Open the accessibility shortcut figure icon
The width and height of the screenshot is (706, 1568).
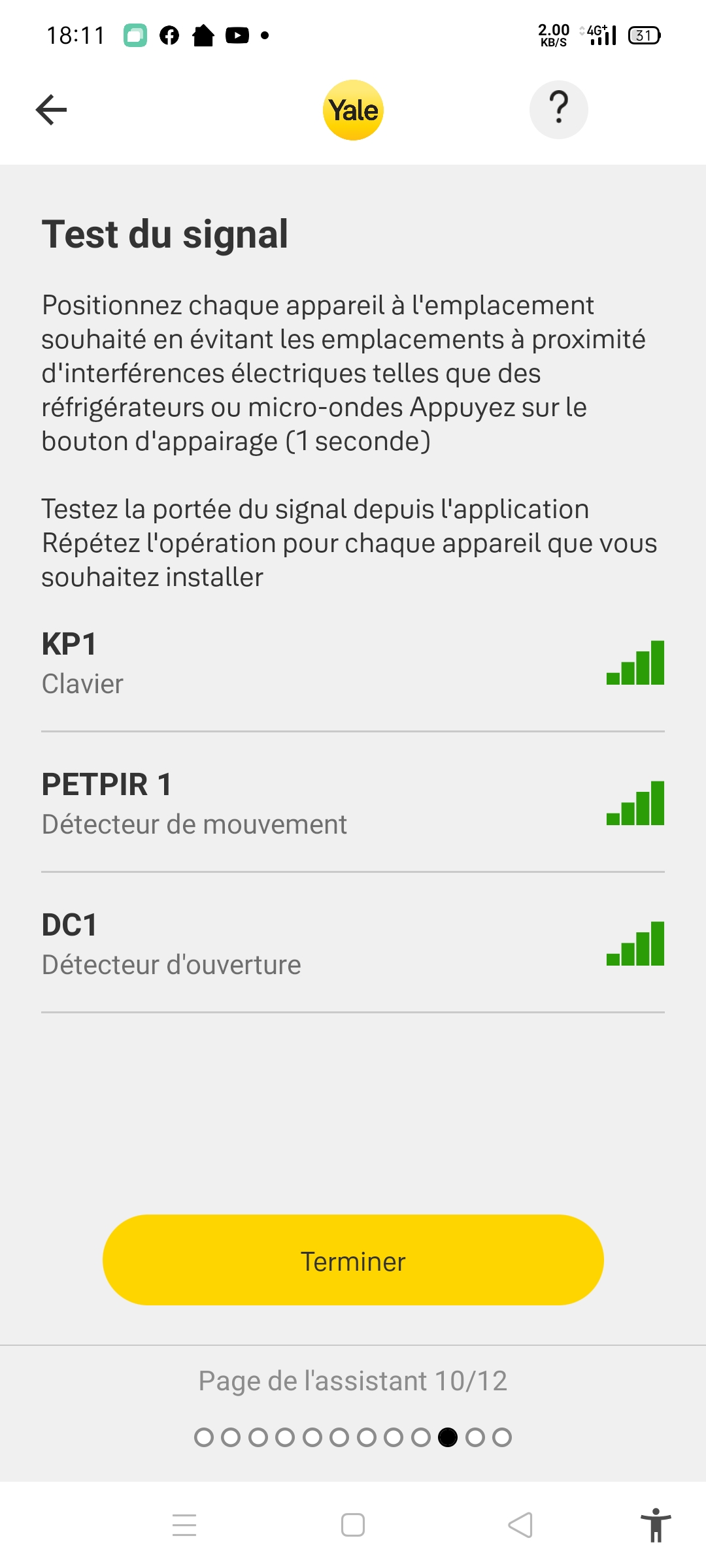(656, 1525)
